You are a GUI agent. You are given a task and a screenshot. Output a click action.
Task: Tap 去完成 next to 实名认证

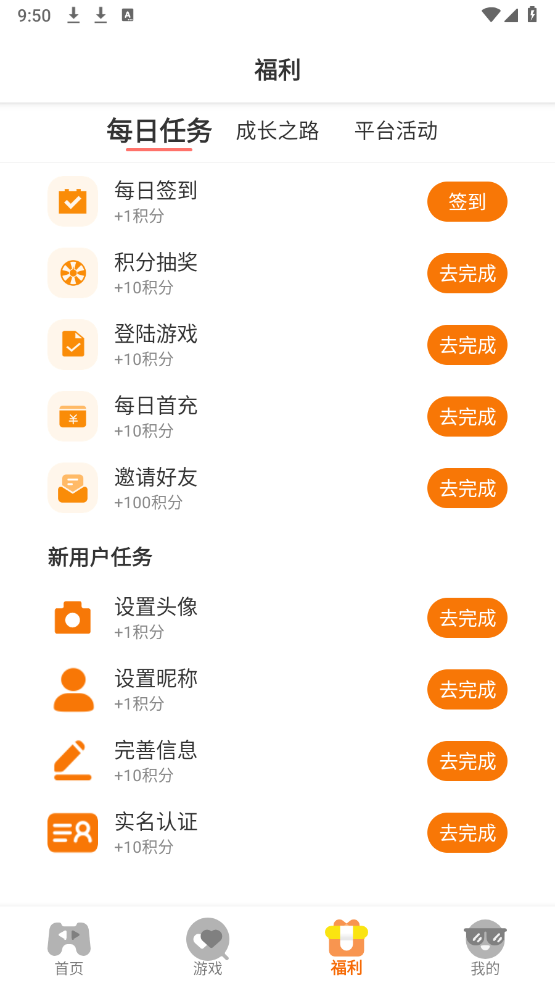coord(467,833)
